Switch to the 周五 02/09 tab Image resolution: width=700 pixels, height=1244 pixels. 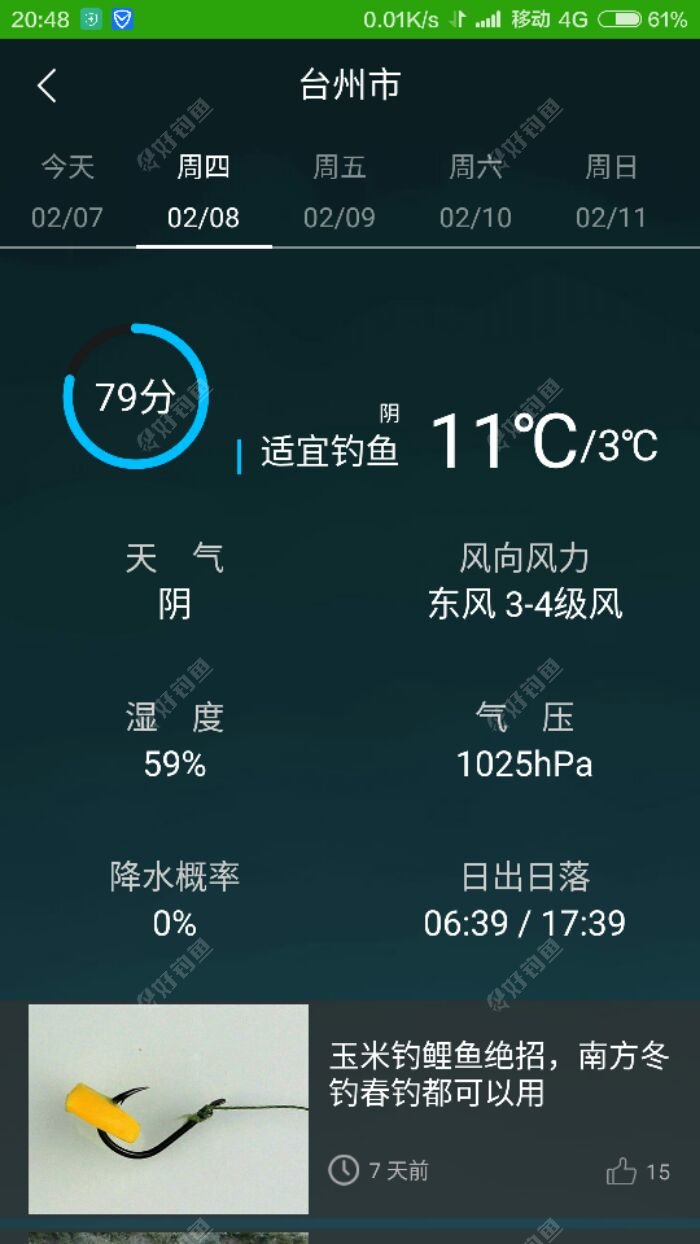(x=339, y=192)
